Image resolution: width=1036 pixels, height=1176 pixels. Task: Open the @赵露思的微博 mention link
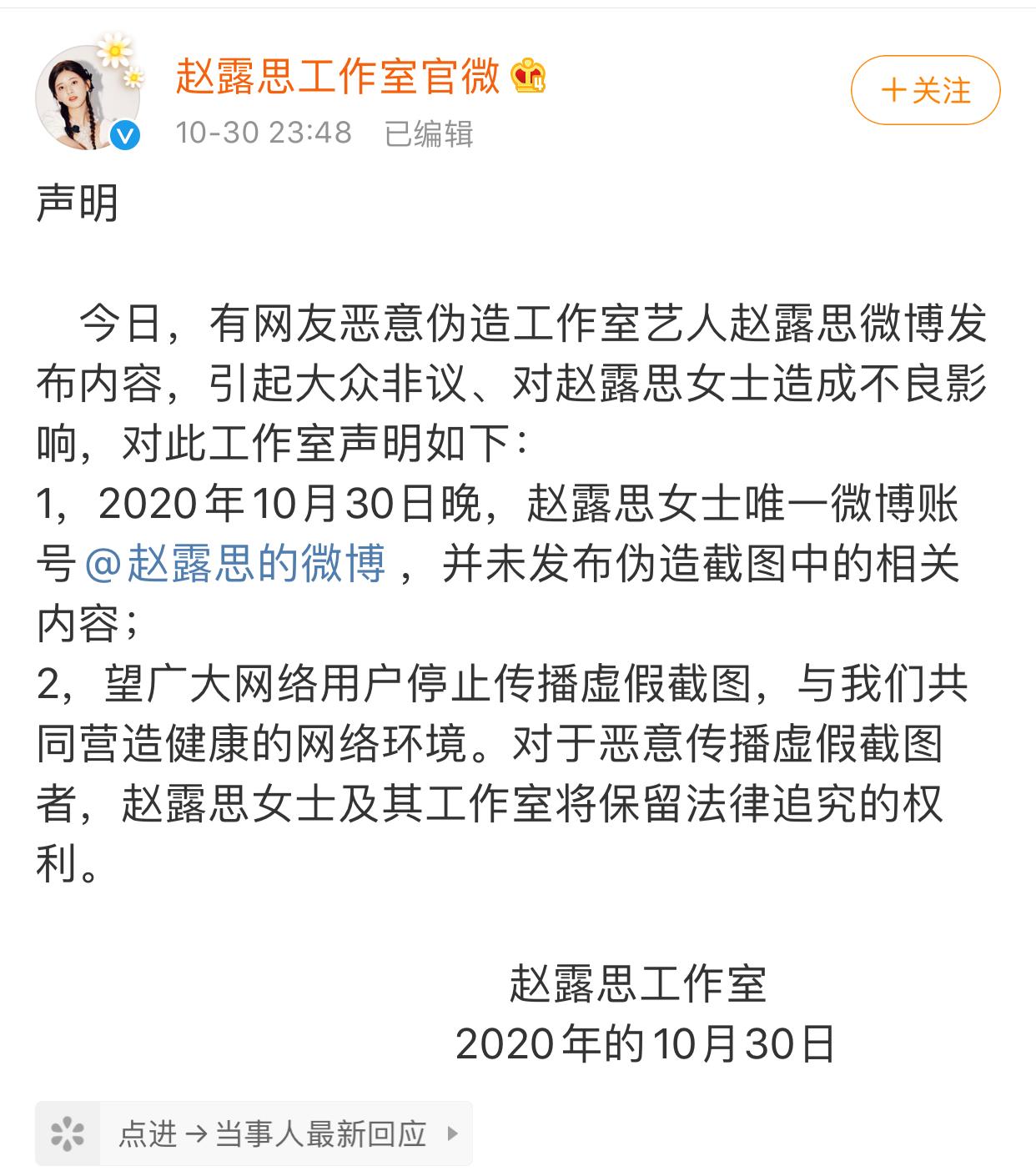pos(235,563)
